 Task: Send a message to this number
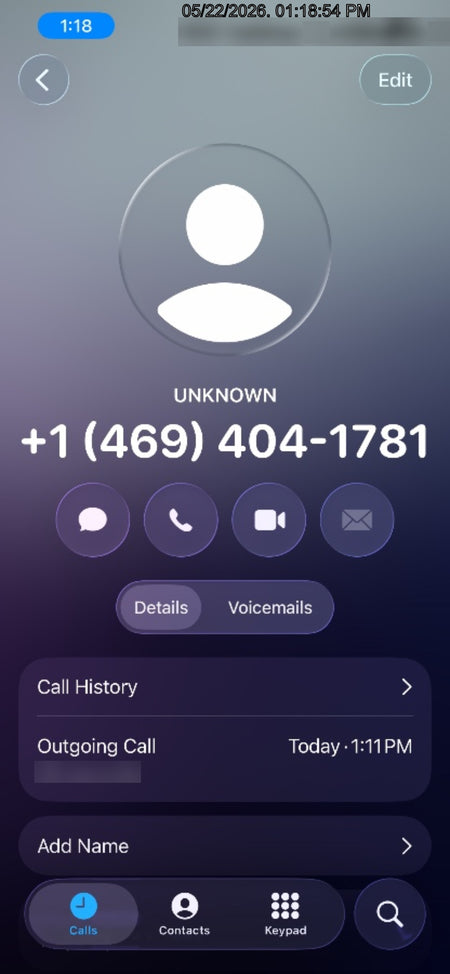click(93, 520)
